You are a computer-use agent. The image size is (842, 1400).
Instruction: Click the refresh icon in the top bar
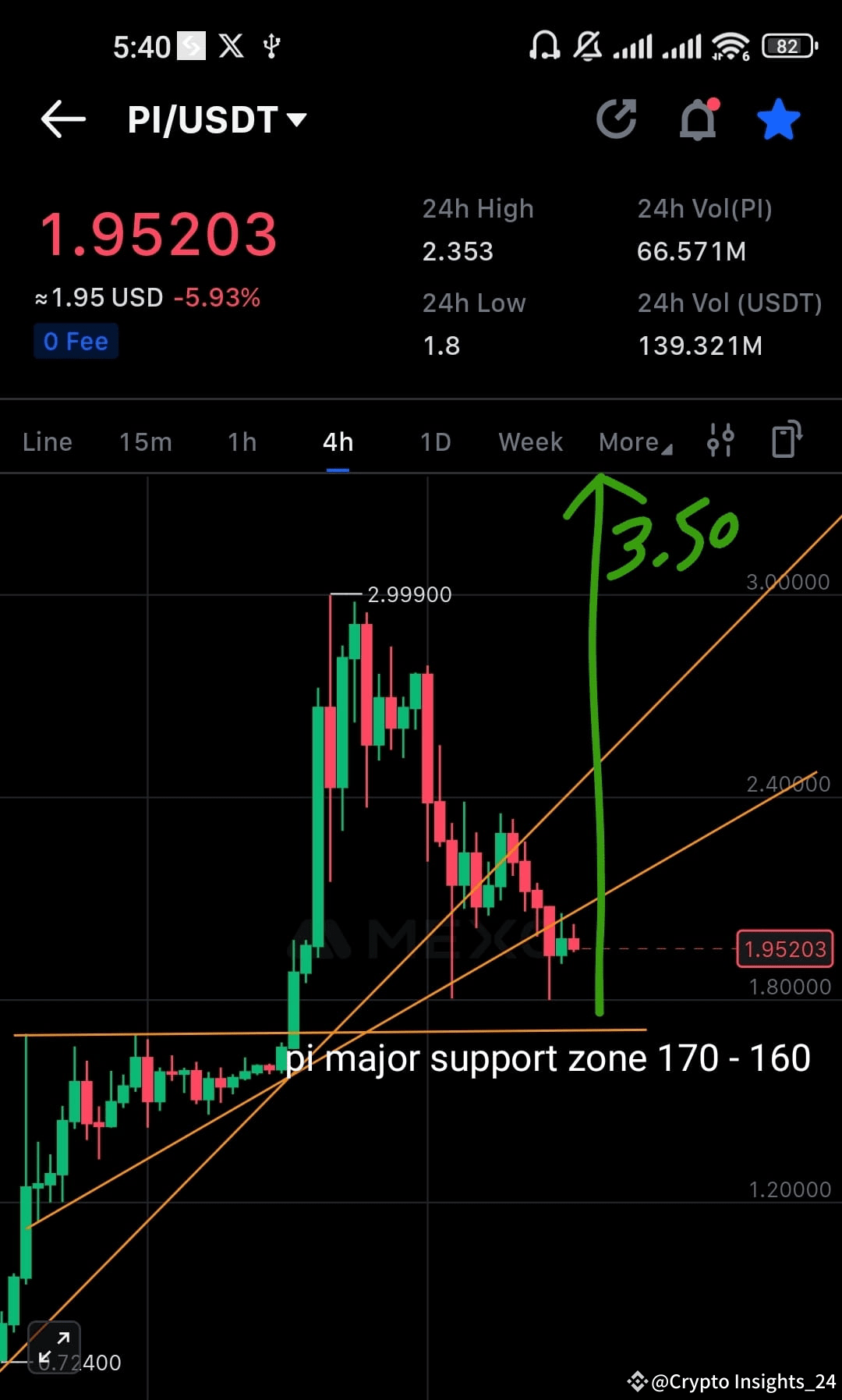point(617,119)
